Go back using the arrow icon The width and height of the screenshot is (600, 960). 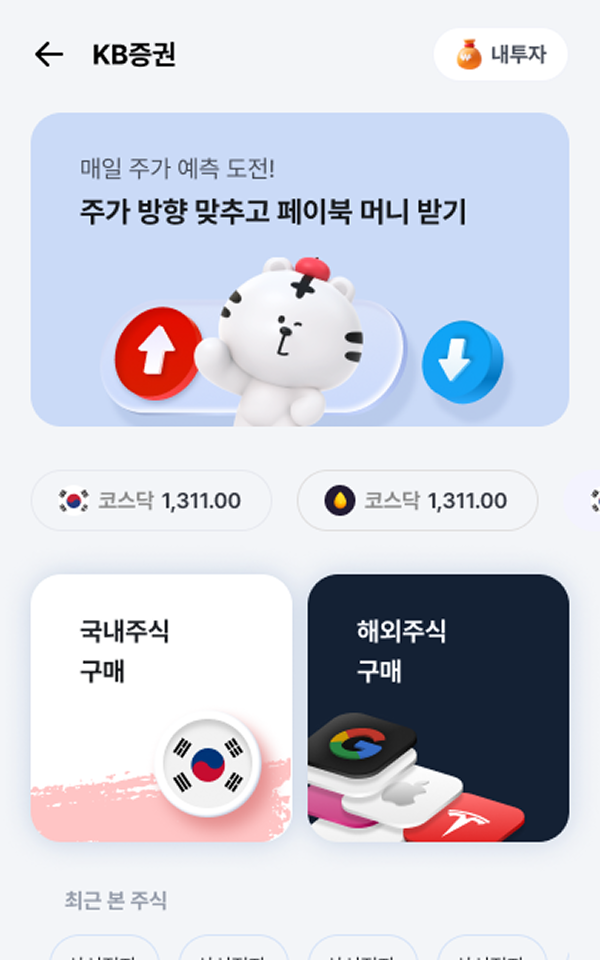tap(48, 54)
